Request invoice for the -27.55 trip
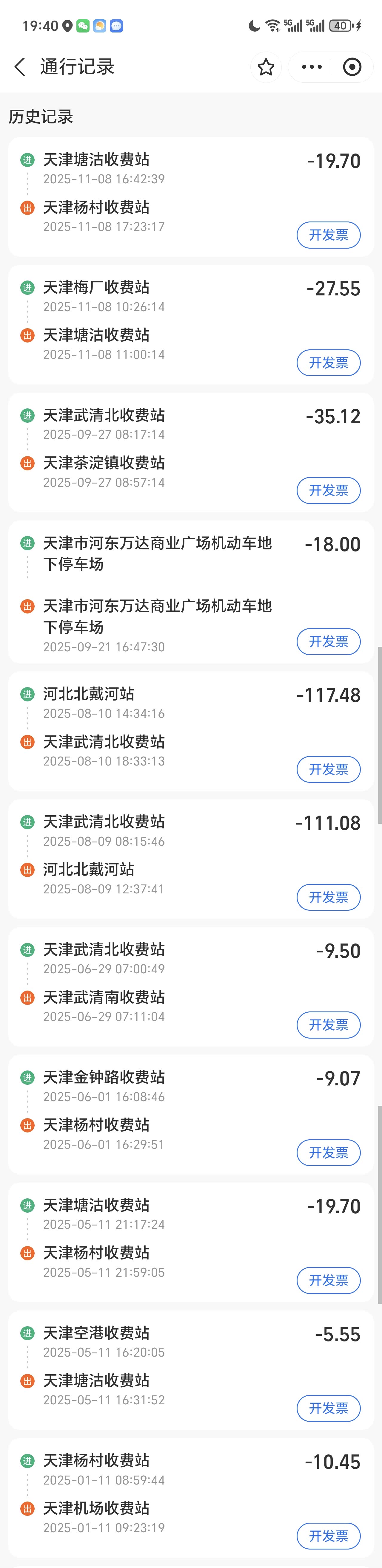This screenshot has width=382, height=1568. coord(328,363)
